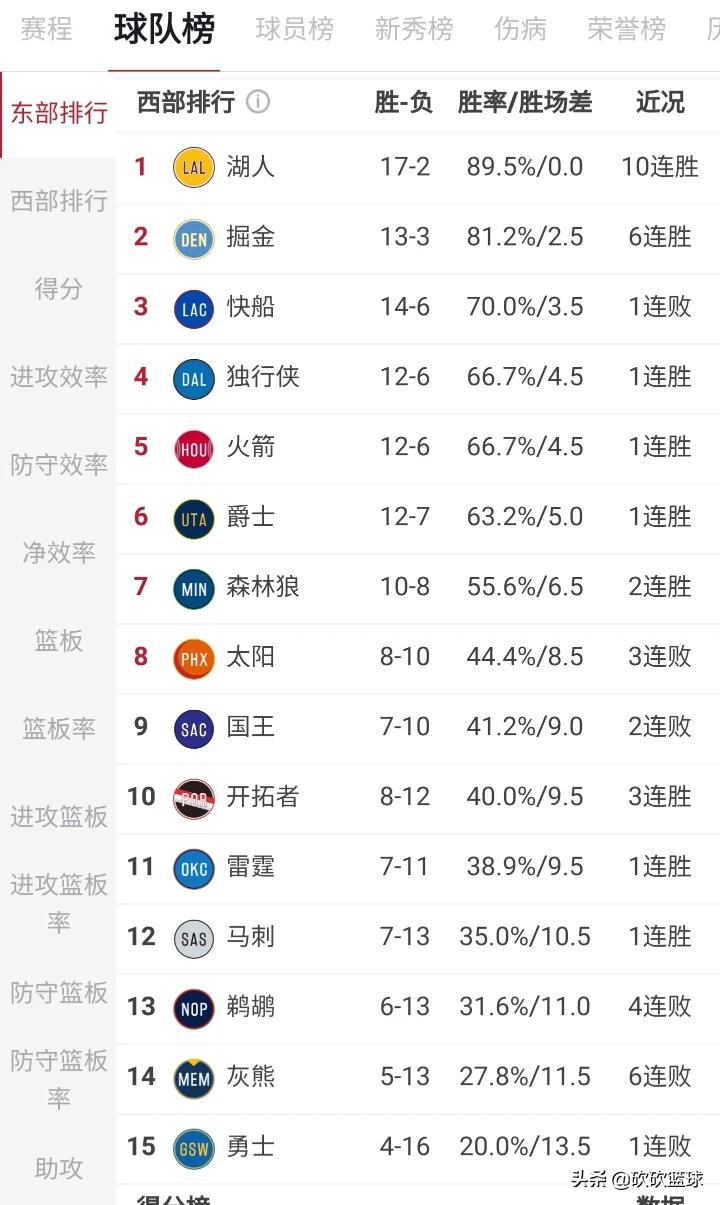Show the 篮板 ranking
Viewport: 720px width, 1205px height.
pos(58,641)
